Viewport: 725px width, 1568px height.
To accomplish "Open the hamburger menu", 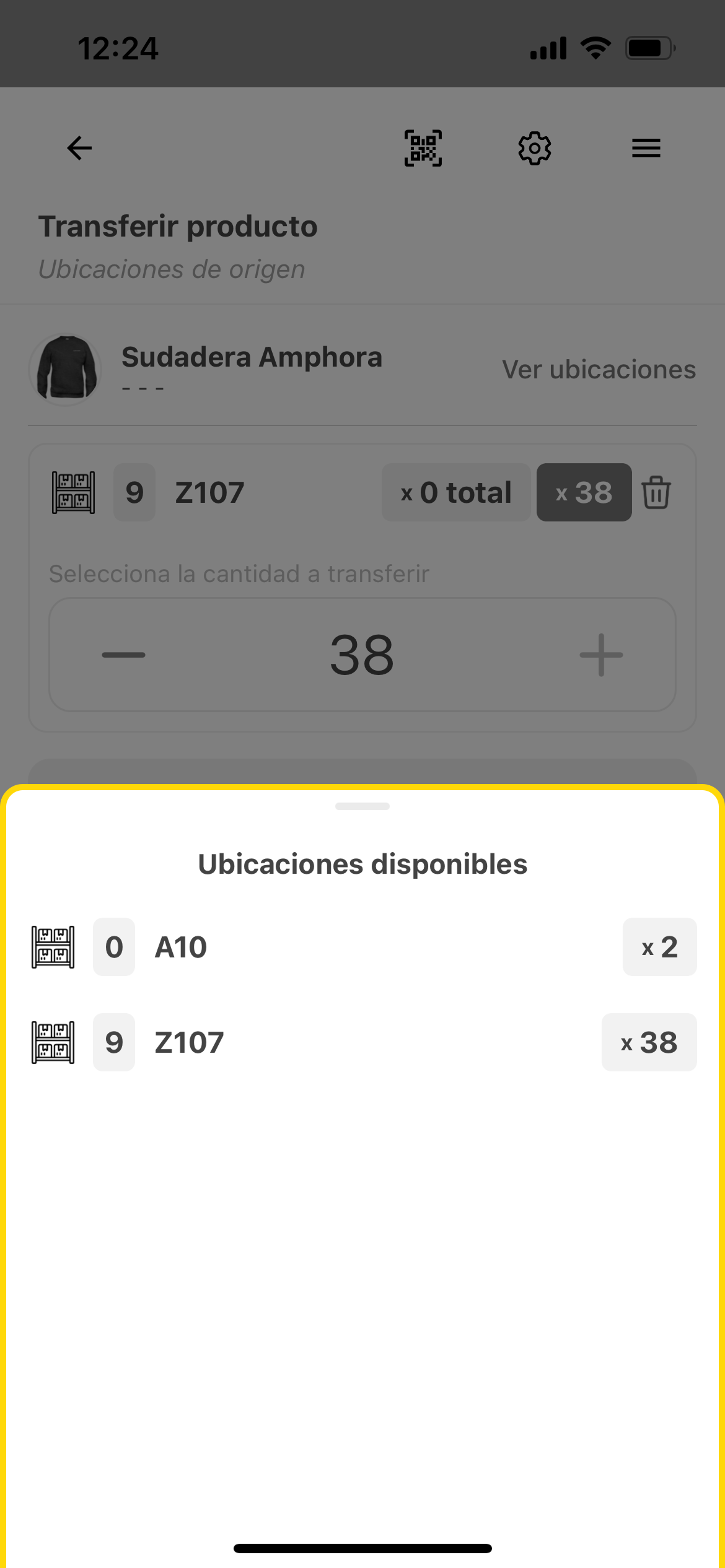I will click(x=646, y=147).
